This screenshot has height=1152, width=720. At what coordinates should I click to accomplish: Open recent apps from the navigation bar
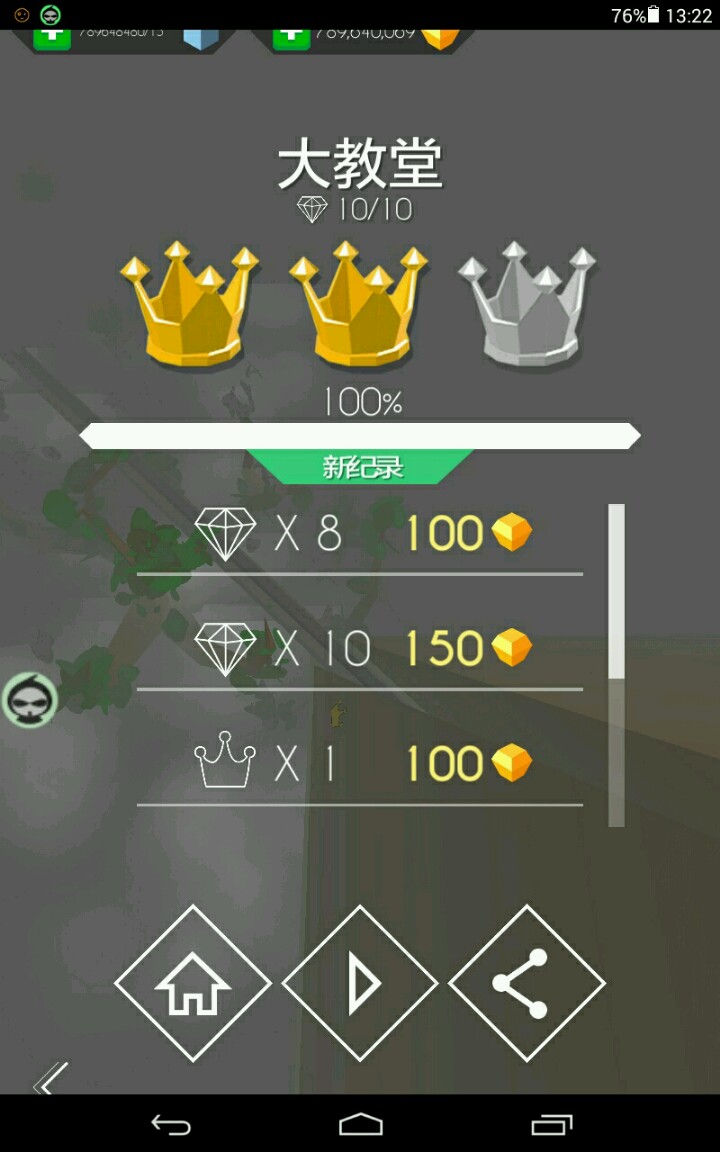click(552, 1124)
